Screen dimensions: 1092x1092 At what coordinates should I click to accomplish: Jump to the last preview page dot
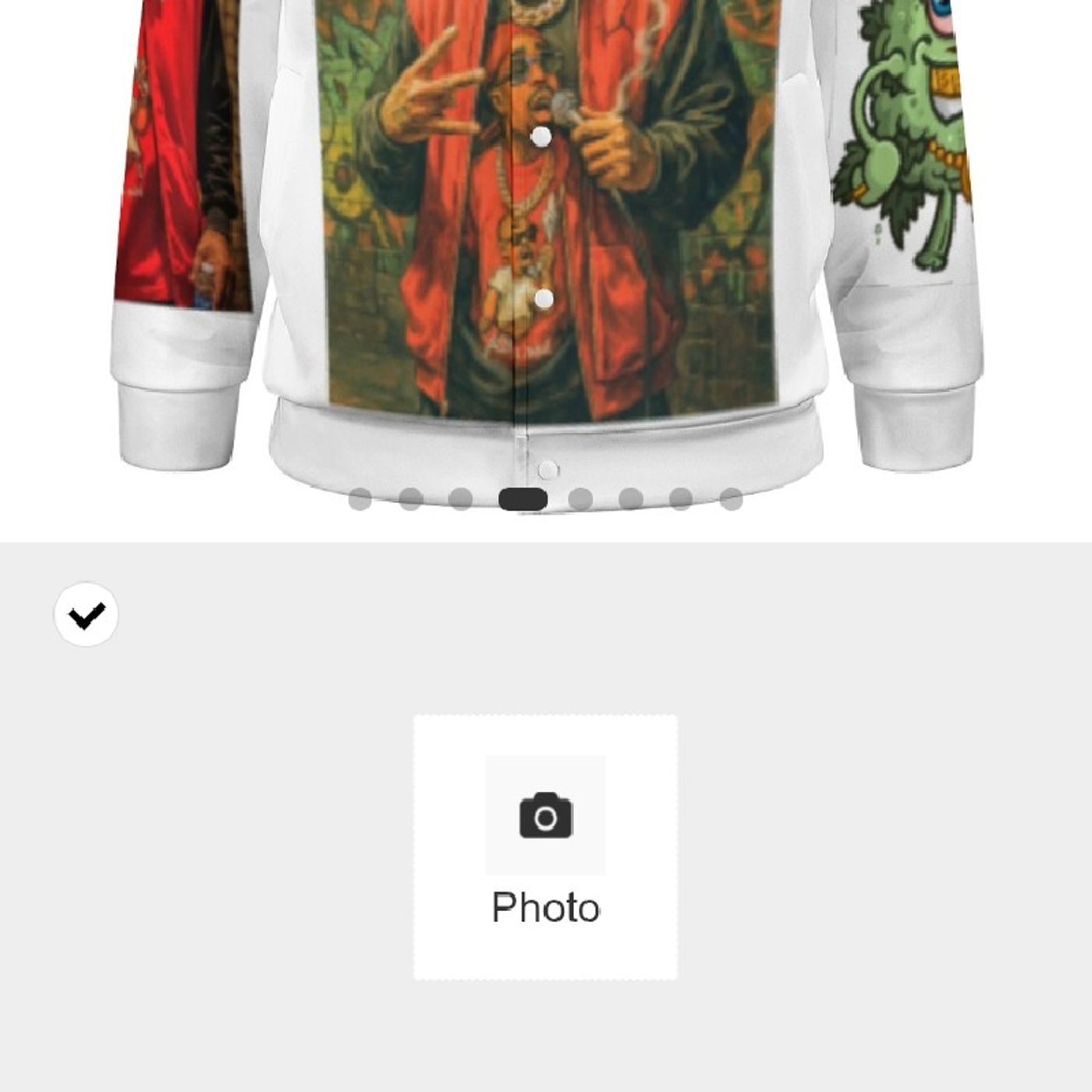pos(731,499)
